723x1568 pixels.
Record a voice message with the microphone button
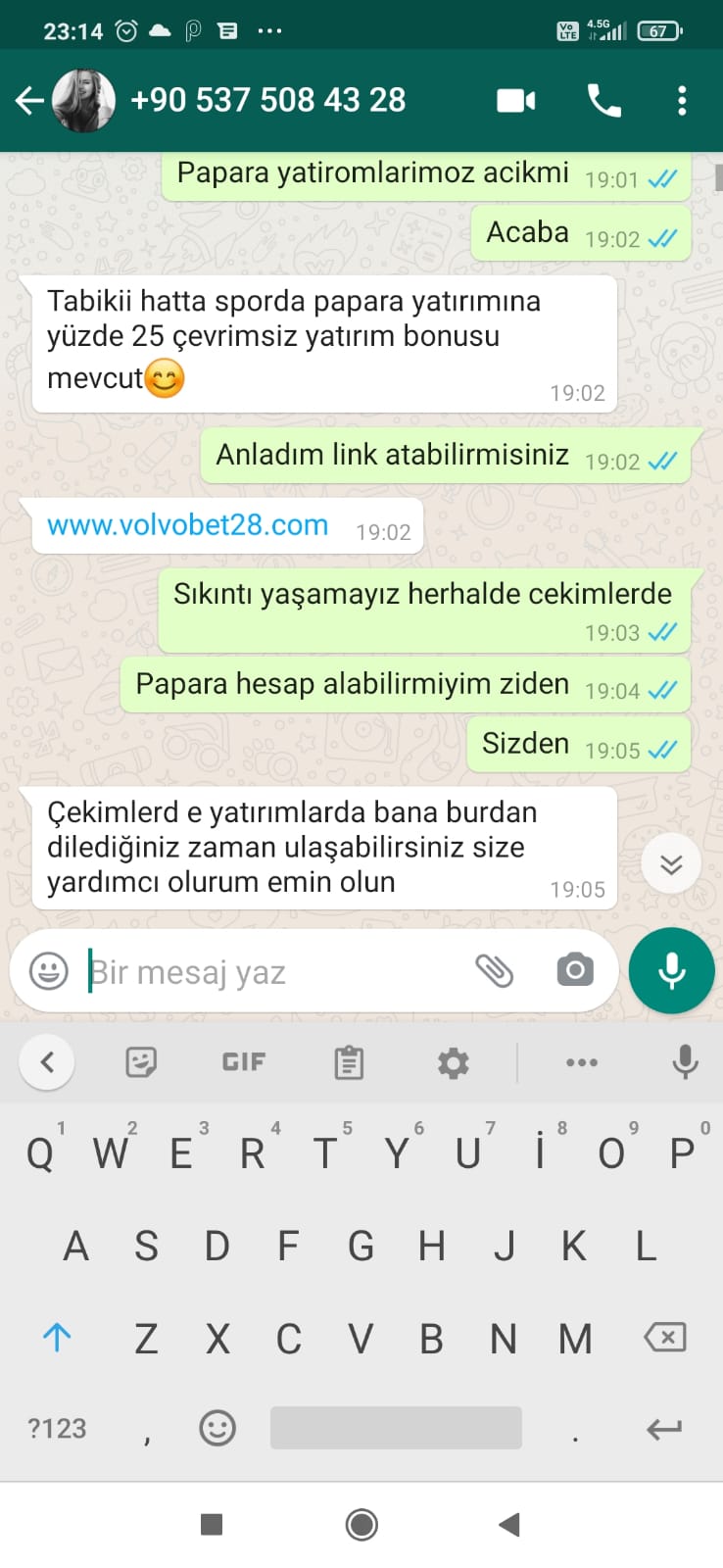pyautogui.click(x=672, y=970)
